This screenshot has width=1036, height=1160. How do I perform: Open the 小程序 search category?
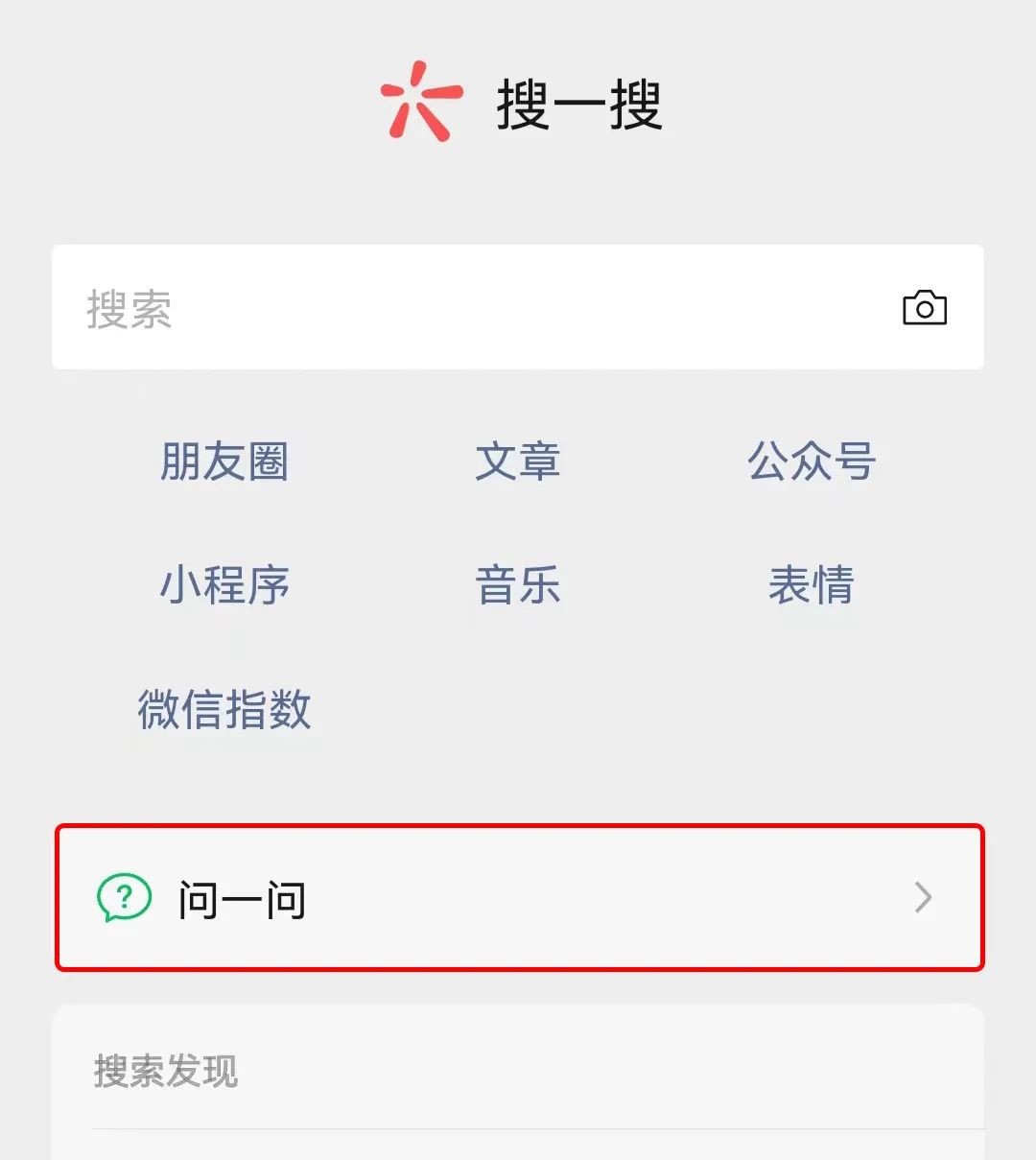225,586
